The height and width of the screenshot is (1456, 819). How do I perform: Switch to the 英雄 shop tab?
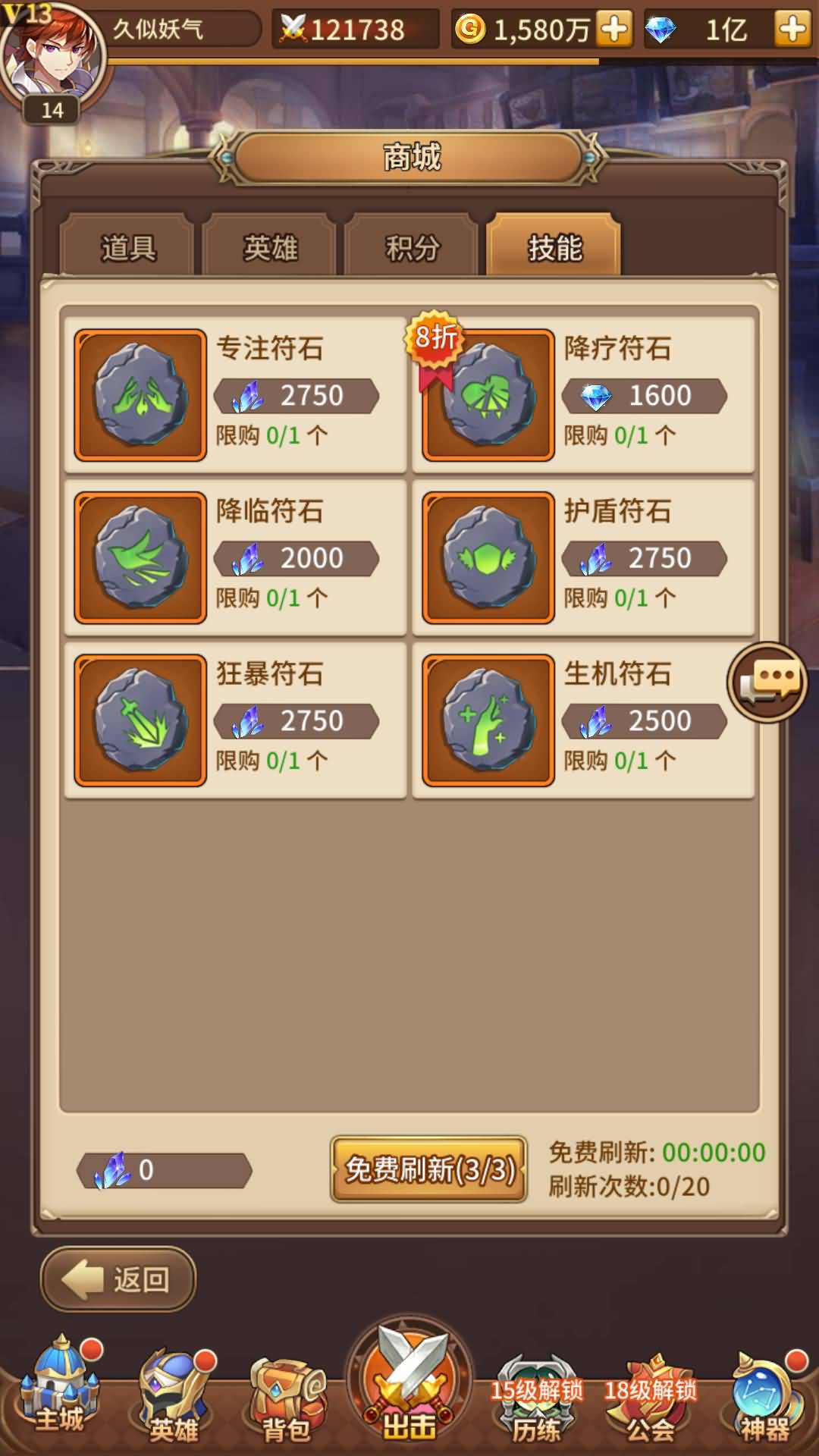click(x=269, y=246)
